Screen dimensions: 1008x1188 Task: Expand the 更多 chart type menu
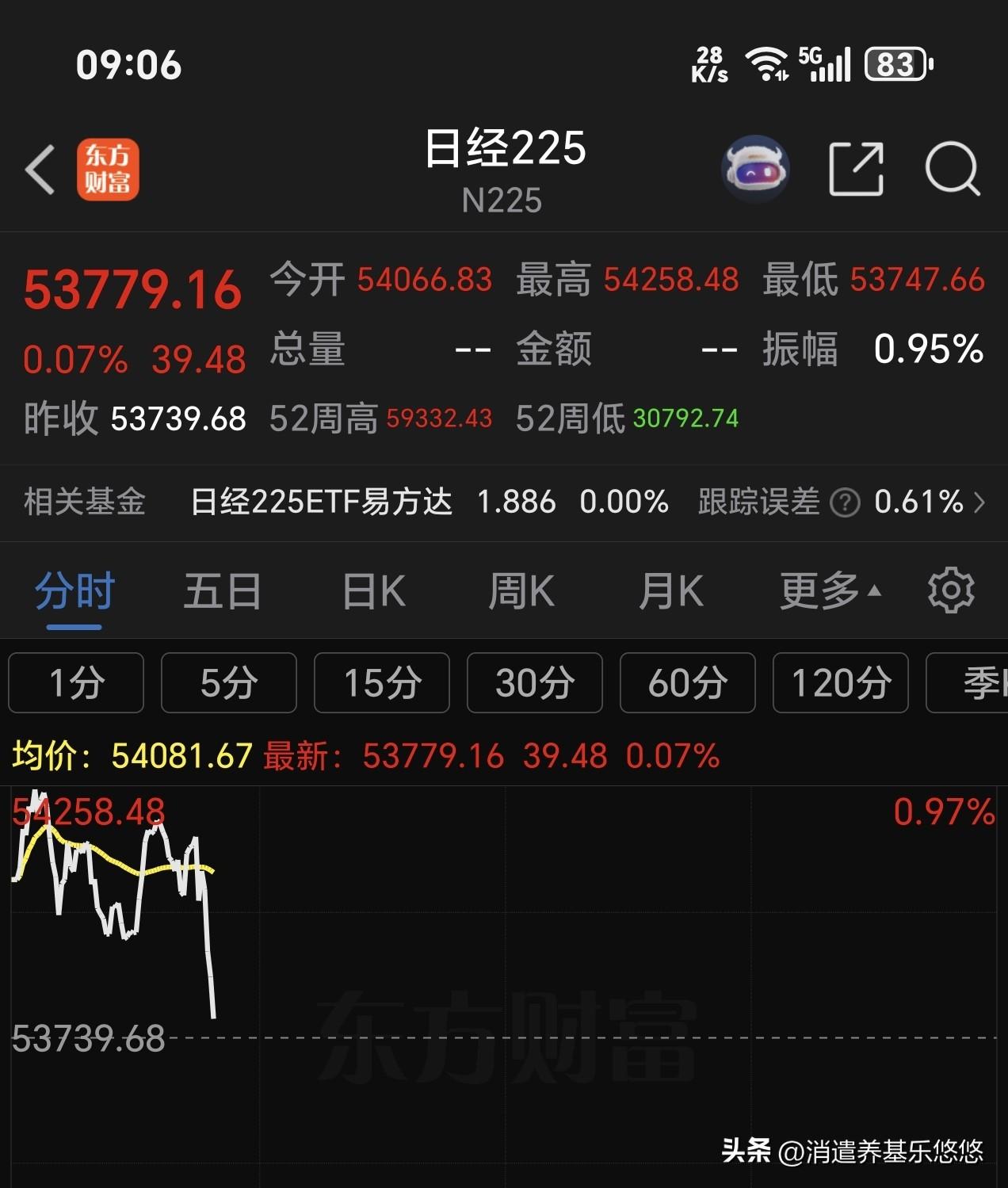tap(820, 590)
